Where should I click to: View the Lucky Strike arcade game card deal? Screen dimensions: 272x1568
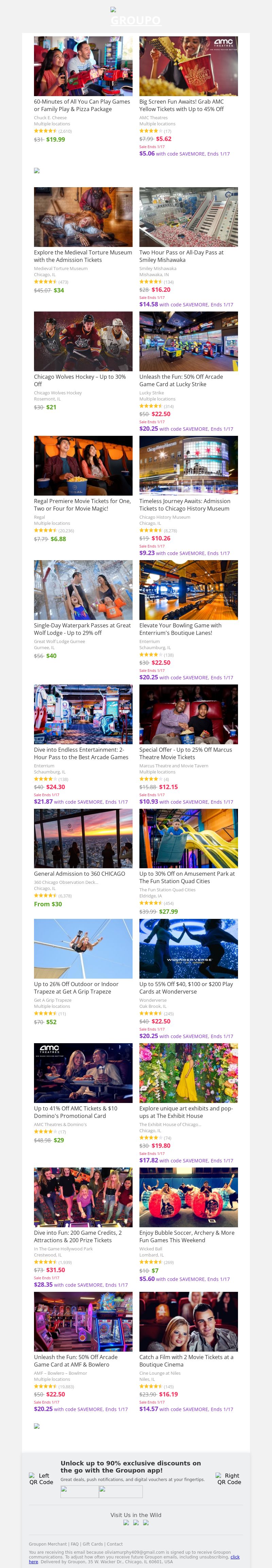(181, 380)
